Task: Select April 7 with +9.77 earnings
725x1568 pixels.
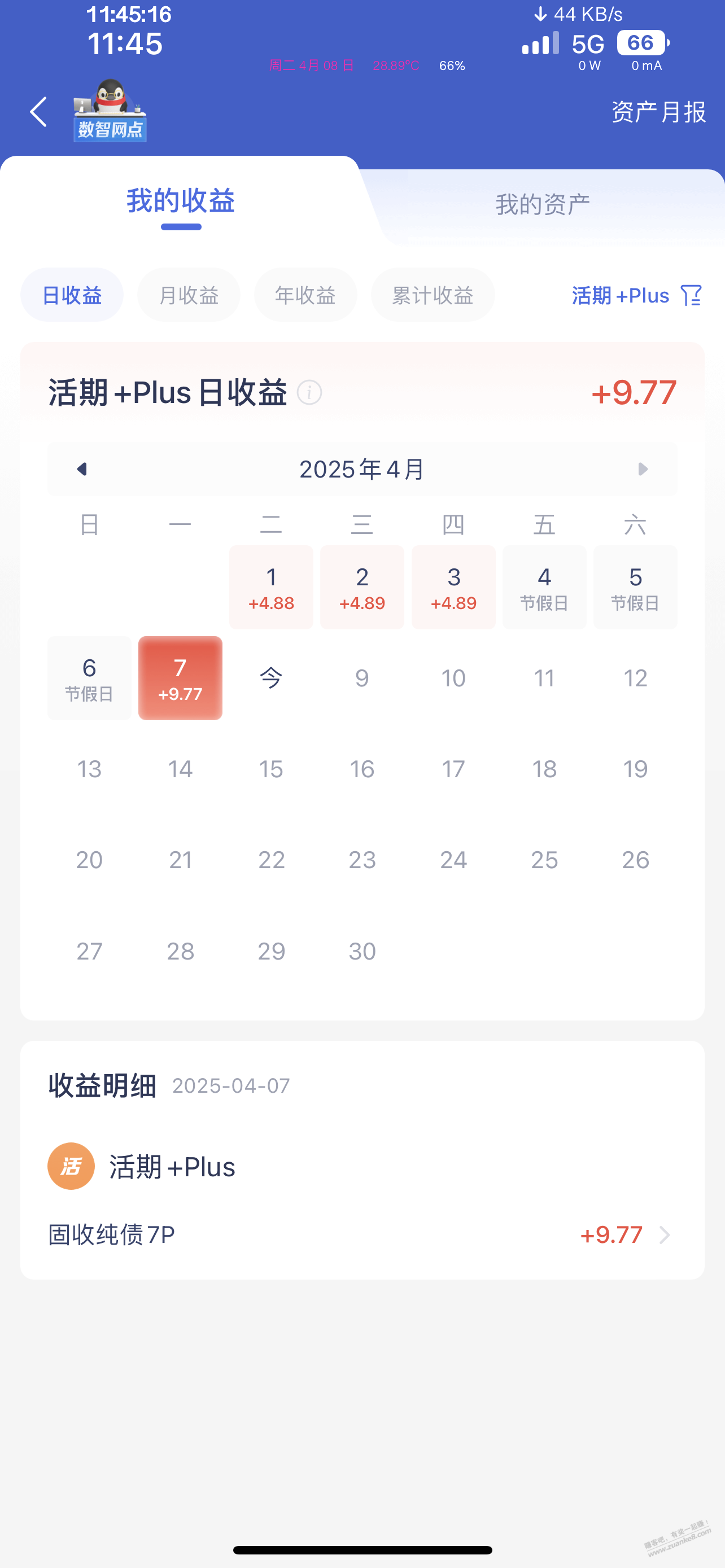Action: [180, 678]
